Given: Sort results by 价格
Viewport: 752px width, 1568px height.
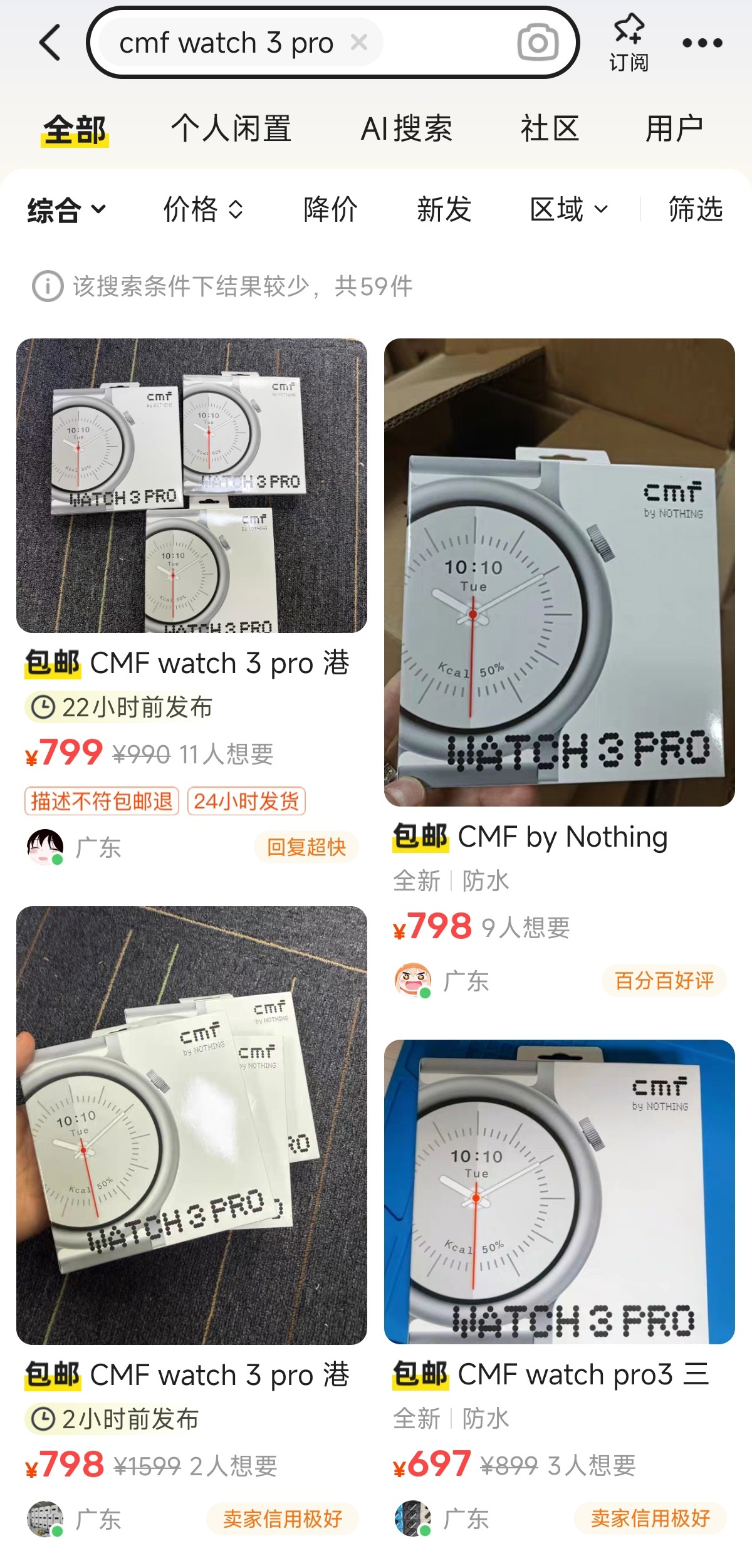Looking at the screenshot, I should 202,209.
